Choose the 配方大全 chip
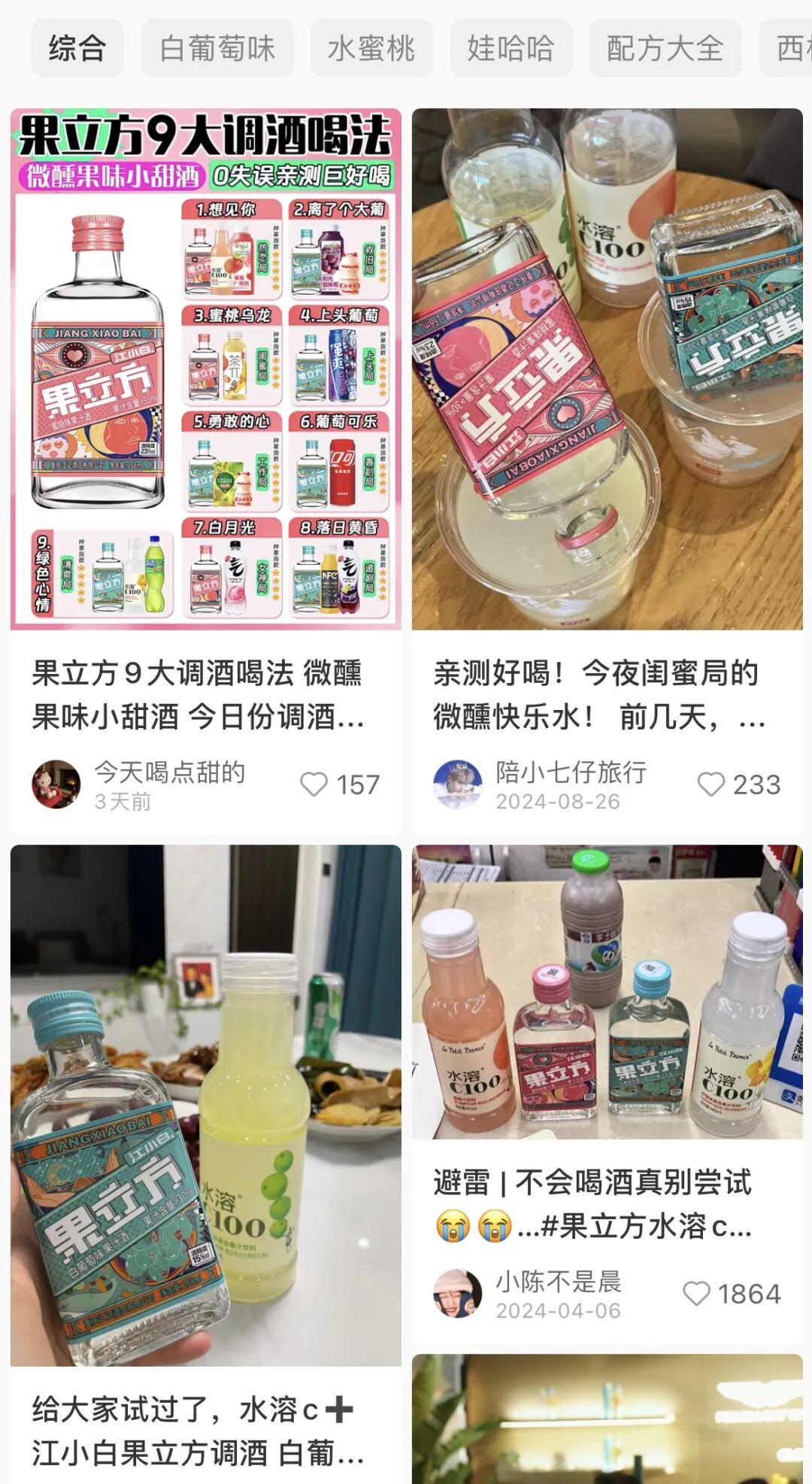Screen dimensions: 812x1484 [665, 49]
